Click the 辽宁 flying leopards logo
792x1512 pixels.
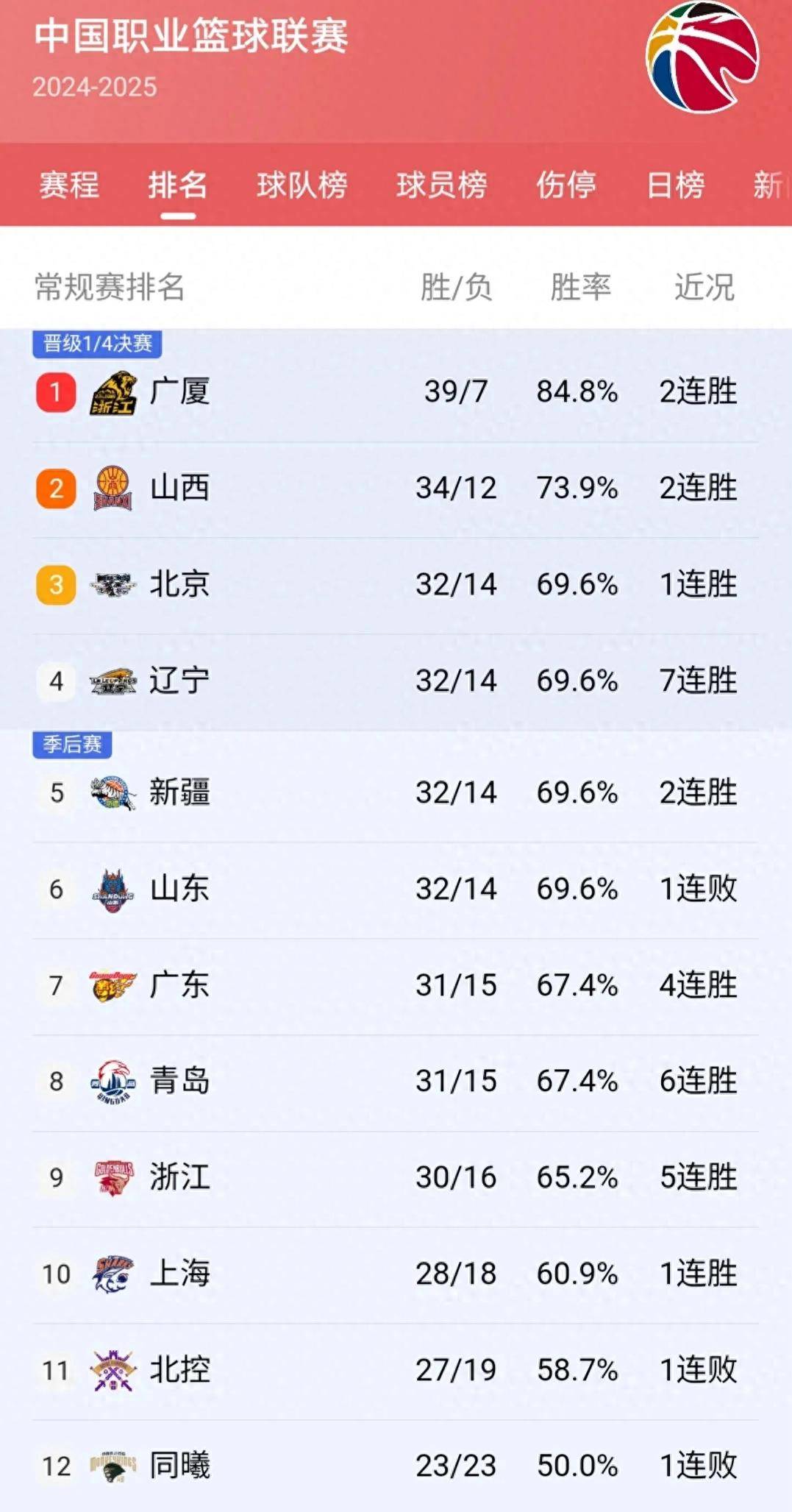(x=112, y=681)
